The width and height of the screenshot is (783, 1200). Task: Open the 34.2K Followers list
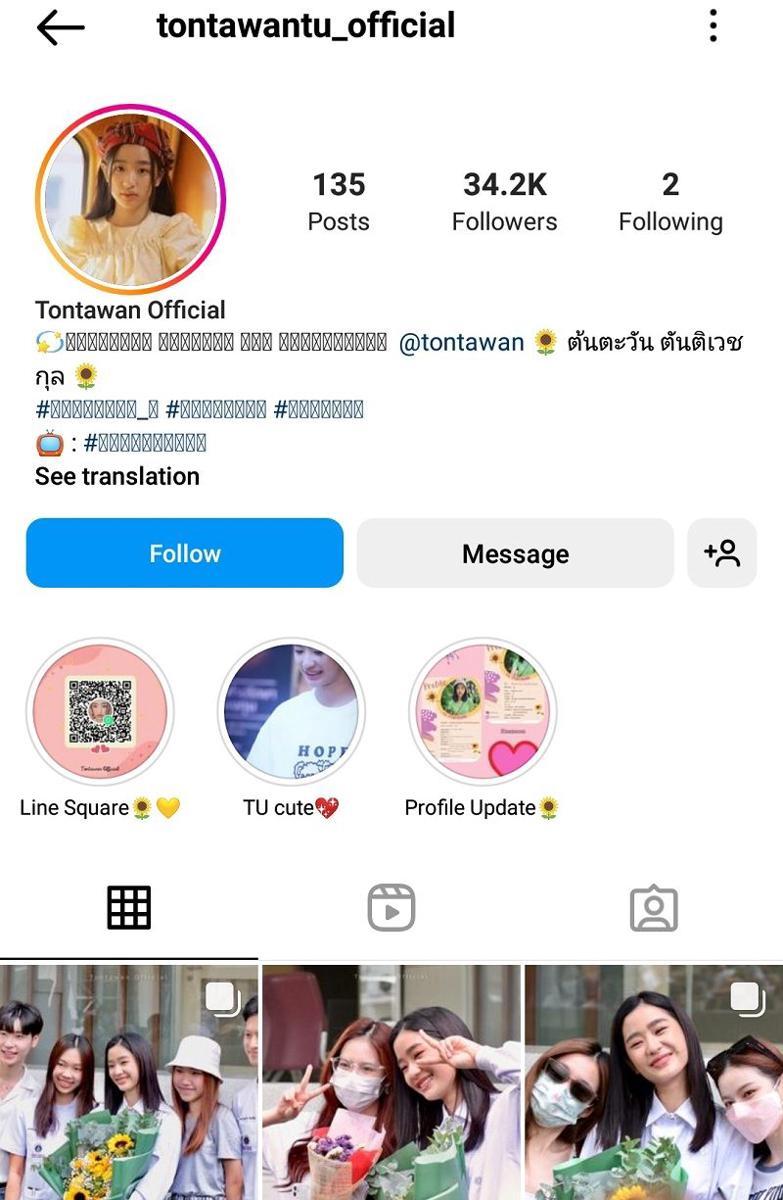[x=504, y=201]
